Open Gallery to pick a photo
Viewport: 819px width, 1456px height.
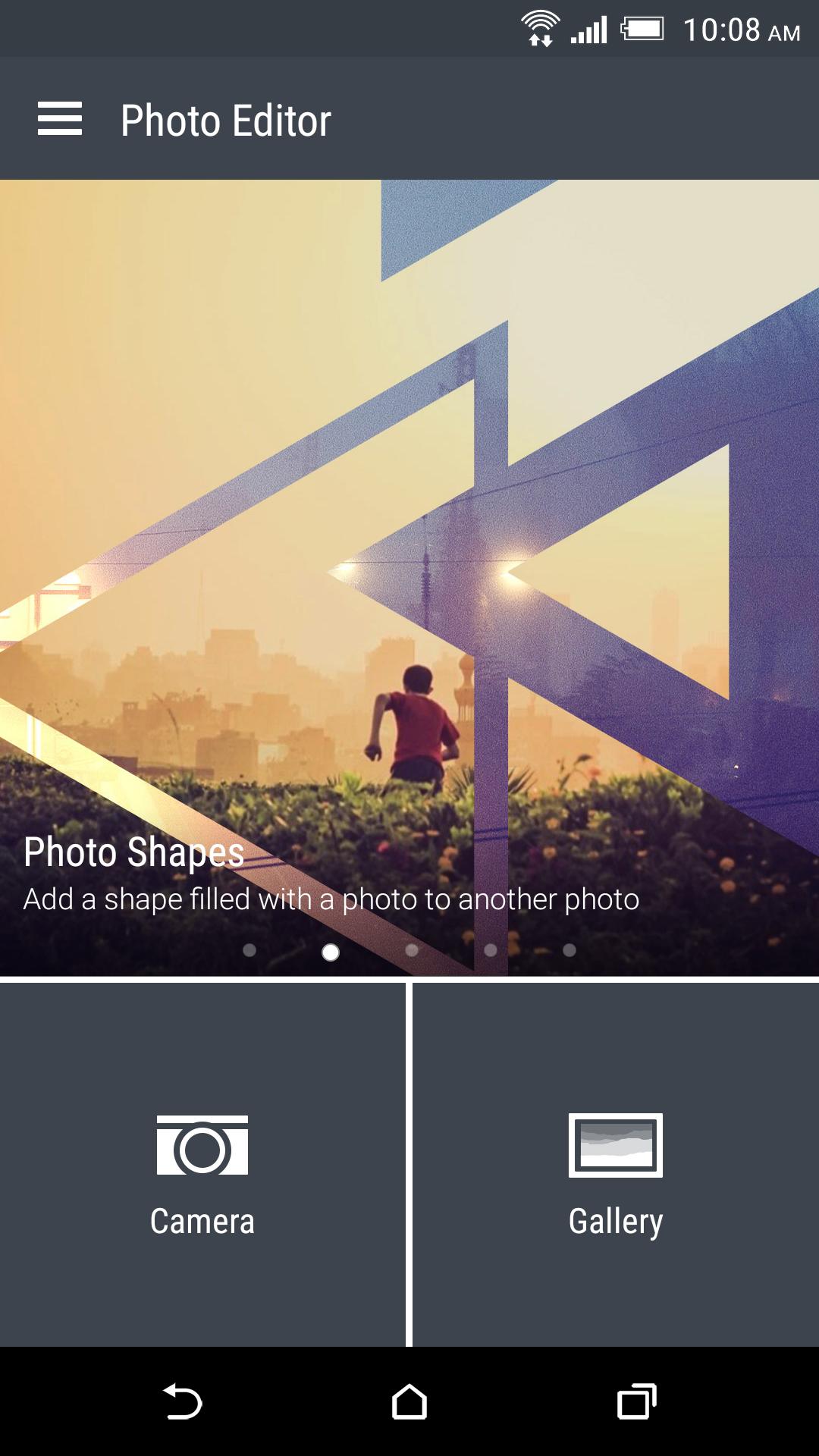tap(615, 1165)
